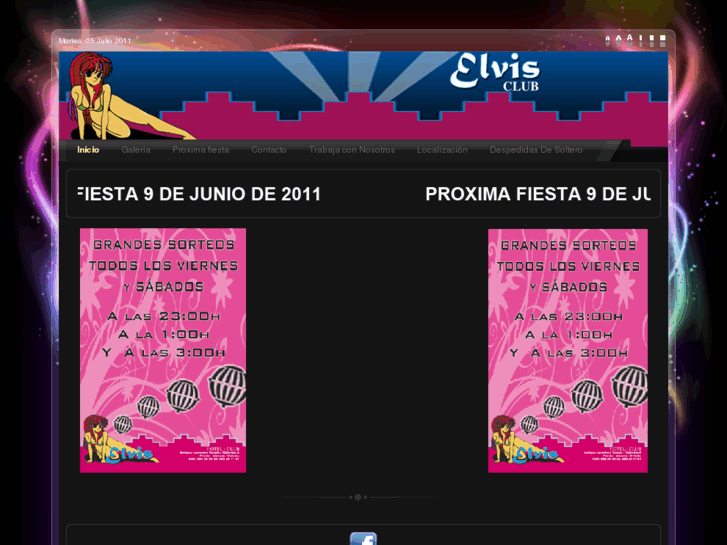This screenshot has width=727, height=545.
Task: Open Despedidas De Soltero
Action: pos(536,150)
